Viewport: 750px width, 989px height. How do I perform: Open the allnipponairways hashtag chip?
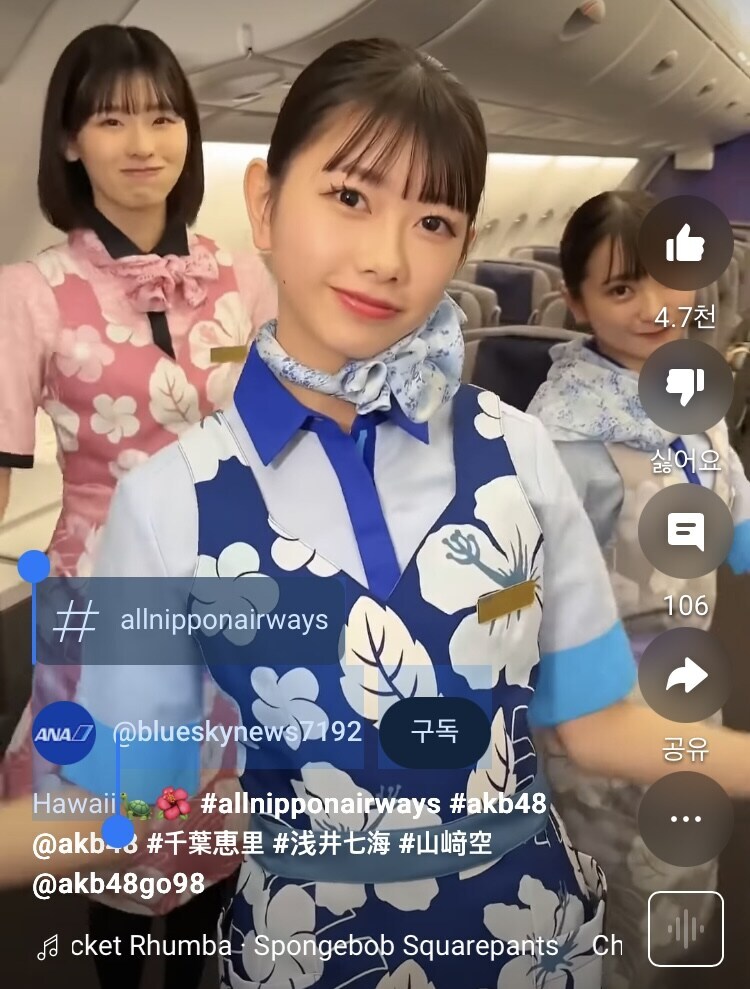coord(190,620)
